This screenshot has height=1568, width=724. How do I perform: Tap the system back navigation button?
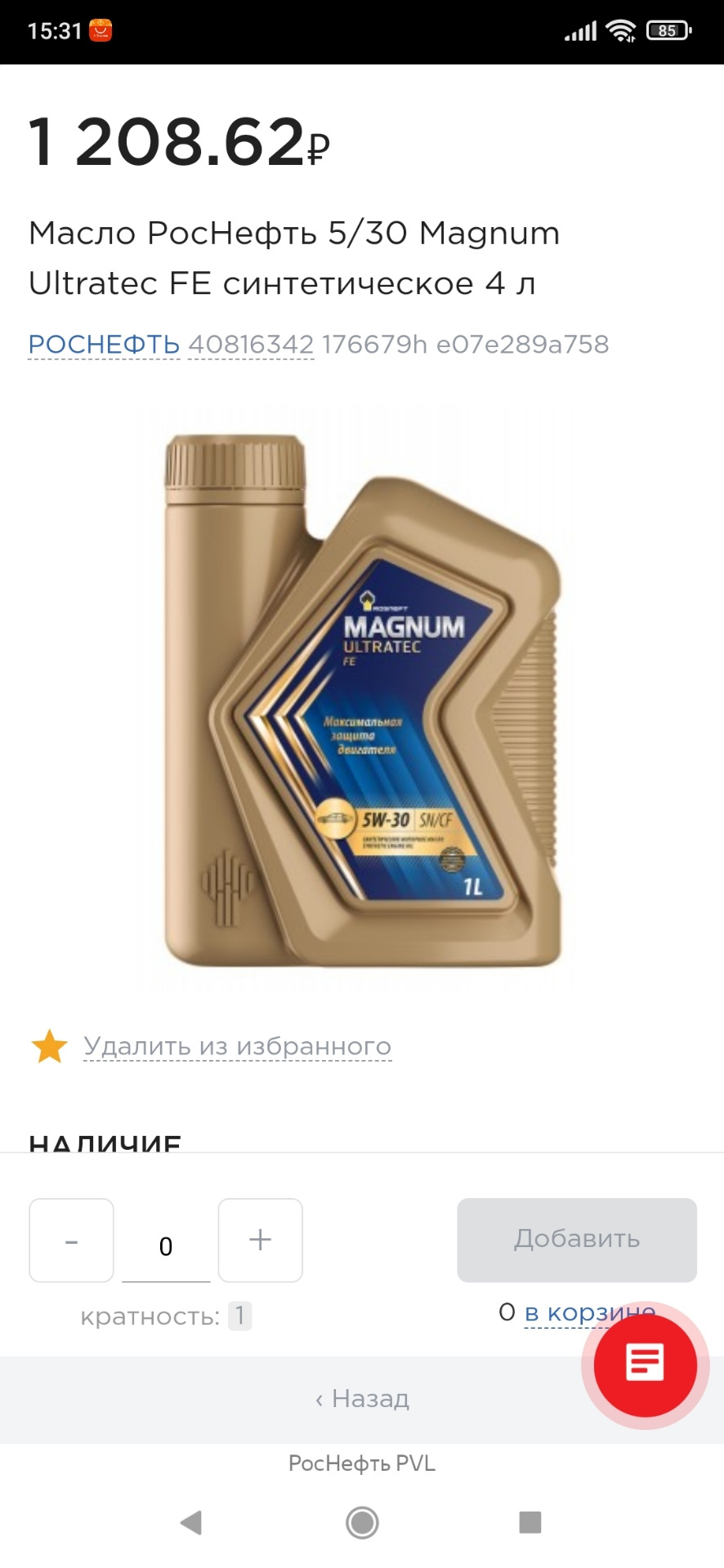[x=191, y=1522]
